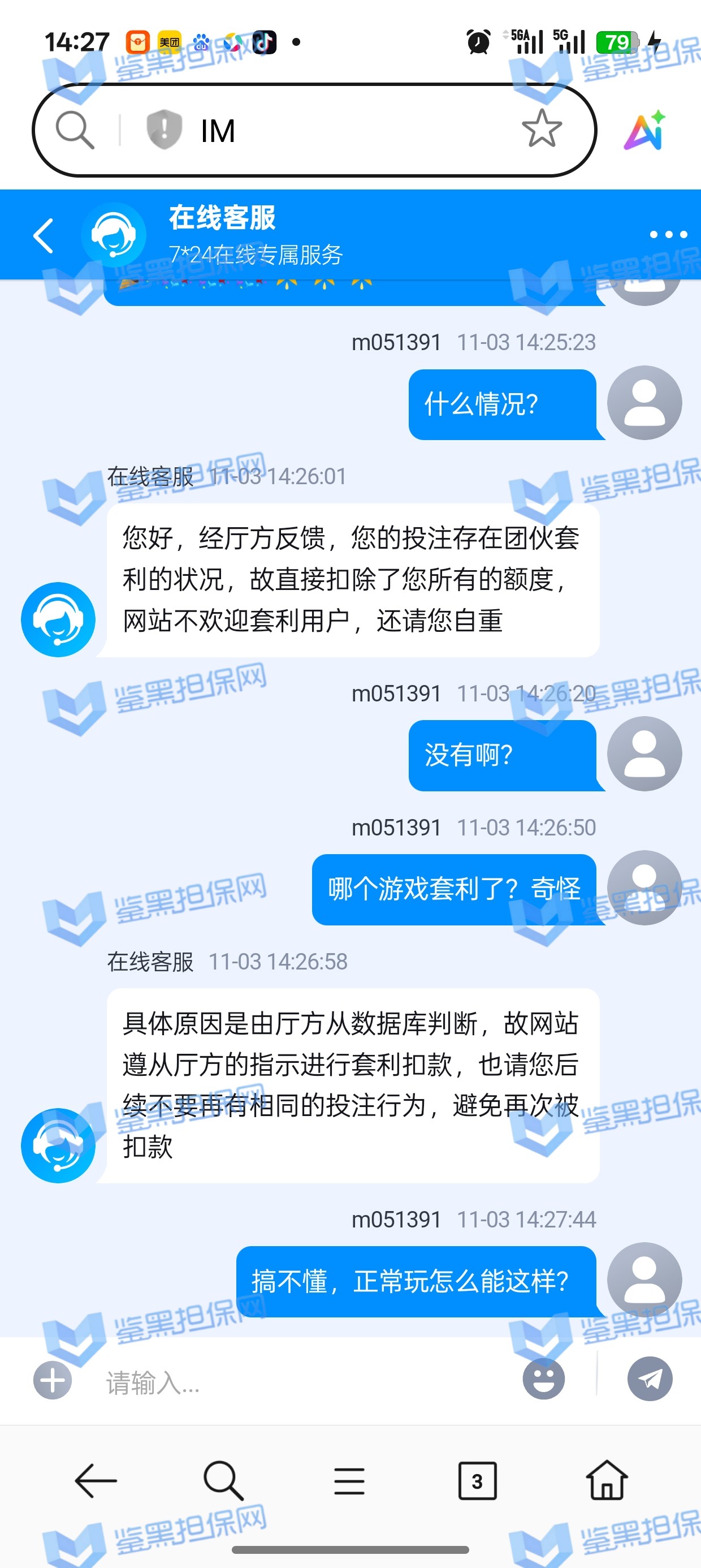The image size is (701, 1568).
Task: View the 3 open browser tabs
Action: (477, 1480)
